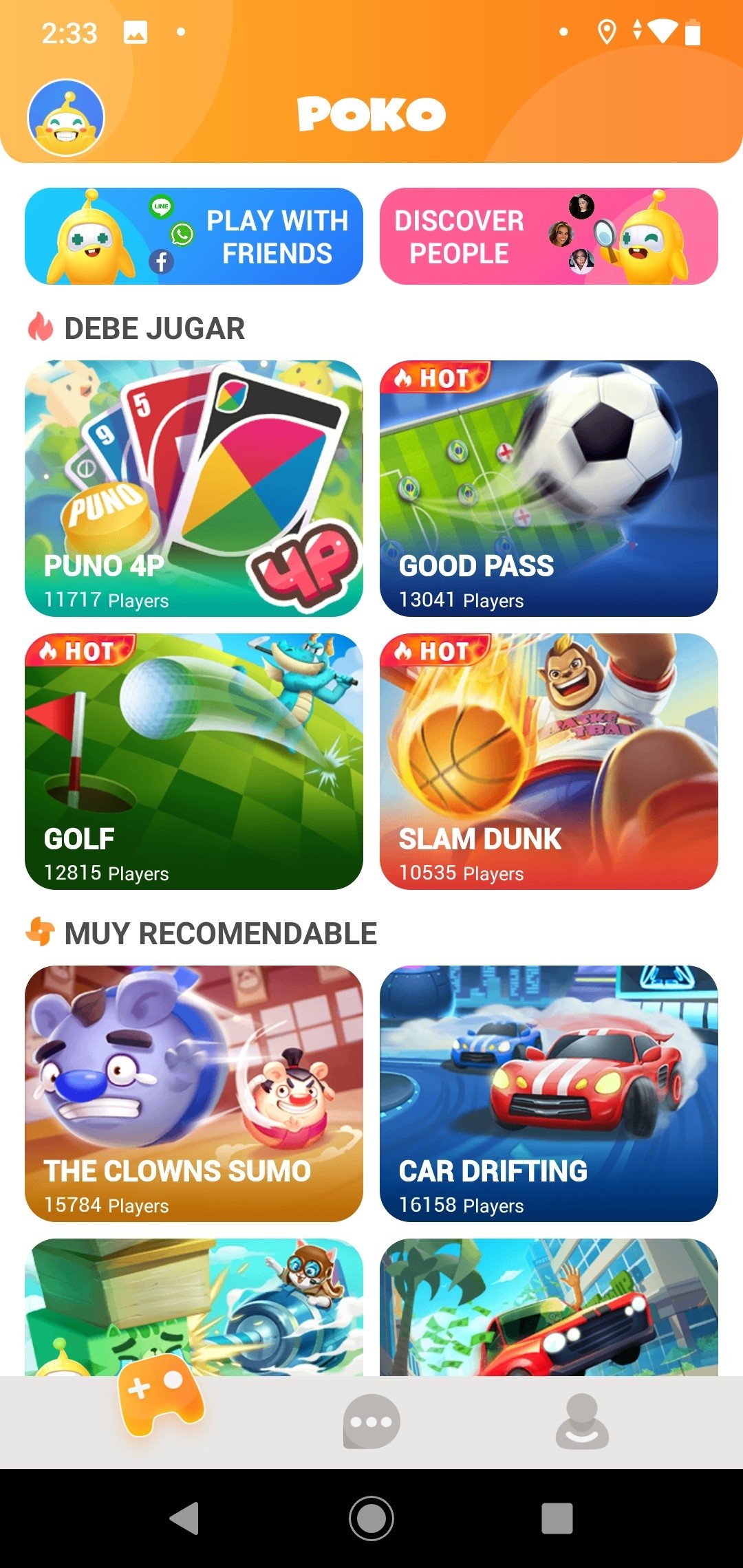Open the Car Drifting game
The width and height of the screenshot is (743, 1568).
(548, 1093)
